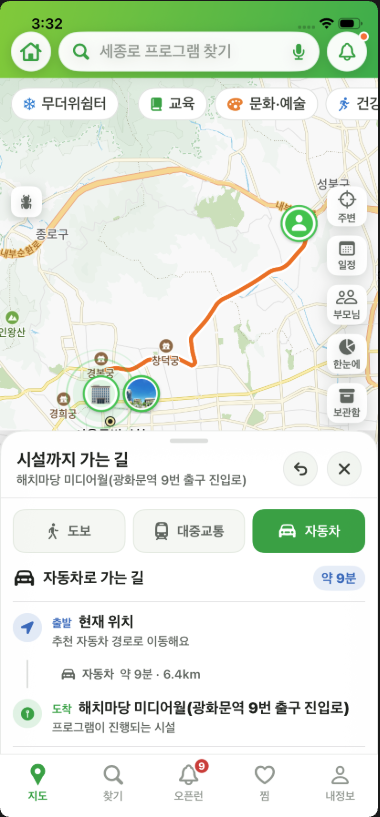
Task: Switch to 도보 walking route
Action: pos(69,531)
